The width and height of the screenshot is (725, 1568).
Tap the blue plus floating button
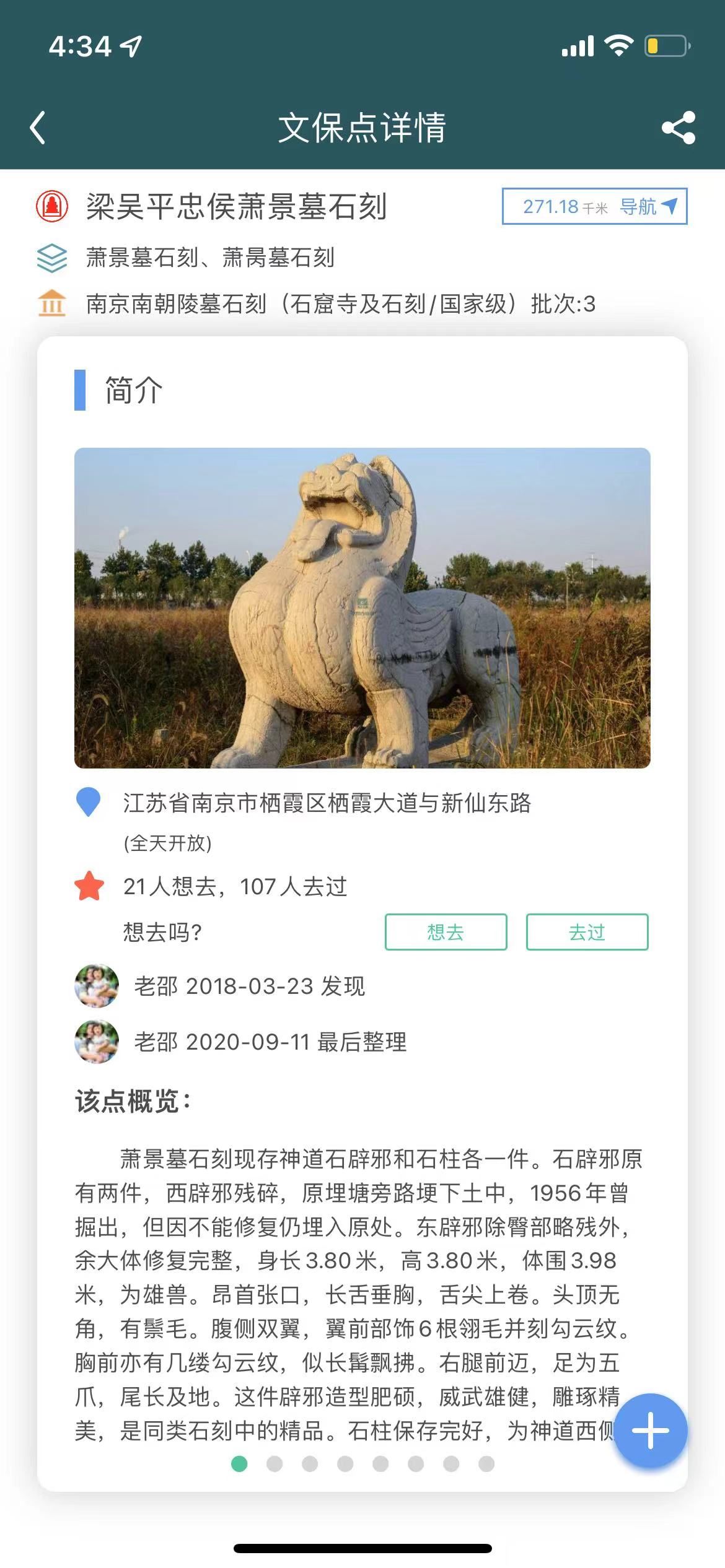(x=650, y=1431)
